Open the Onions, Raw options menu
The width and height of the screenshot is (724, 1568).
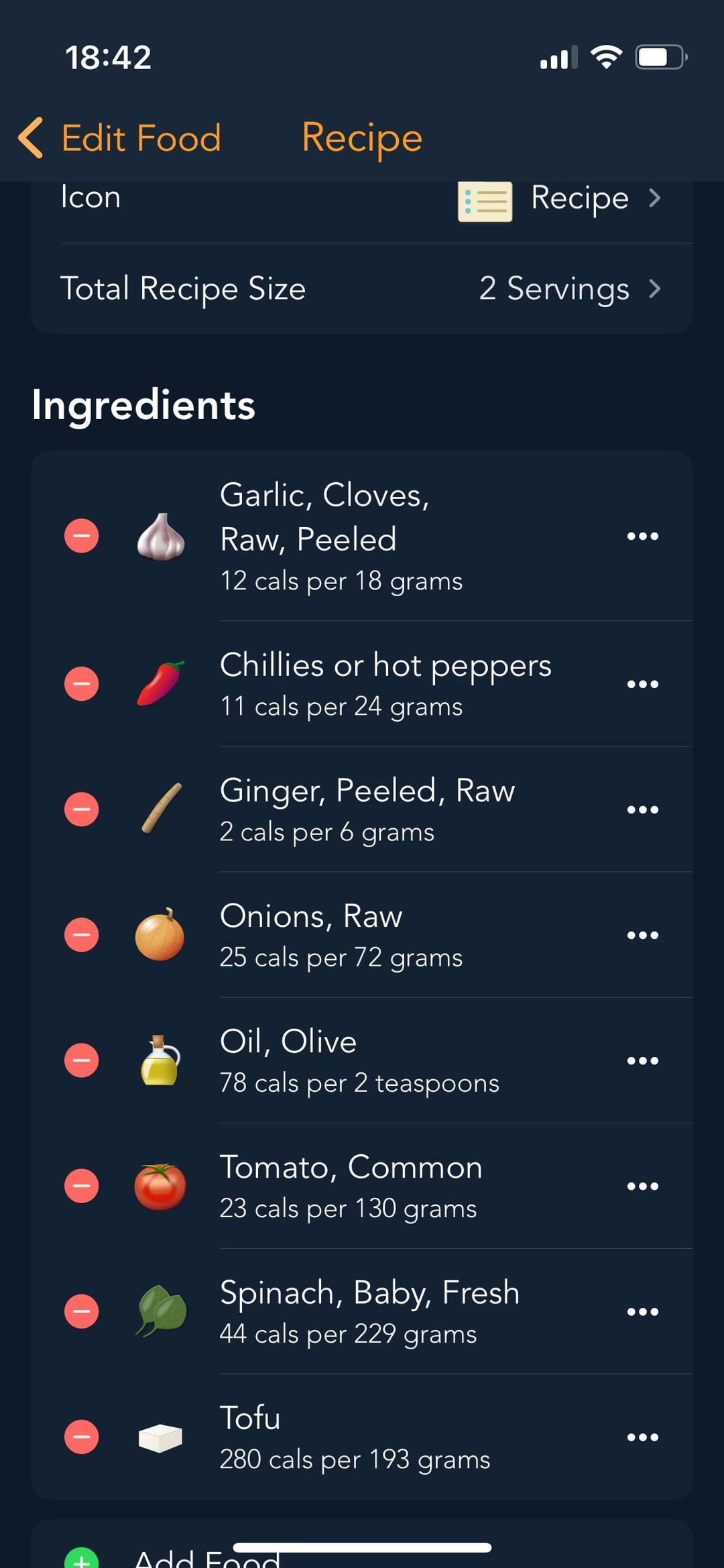642,934
